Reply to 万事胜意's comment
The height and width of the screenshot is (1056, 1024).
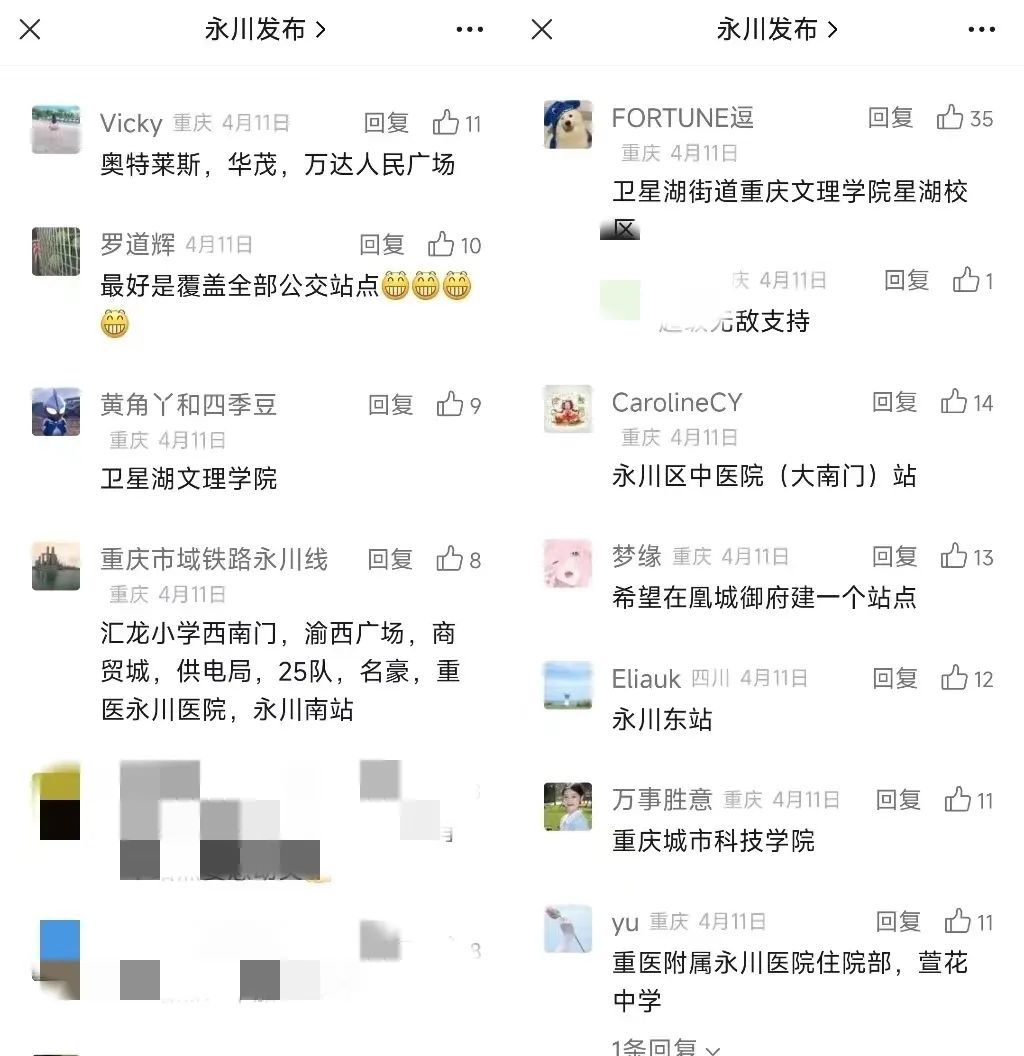click(x=898, y=800)
